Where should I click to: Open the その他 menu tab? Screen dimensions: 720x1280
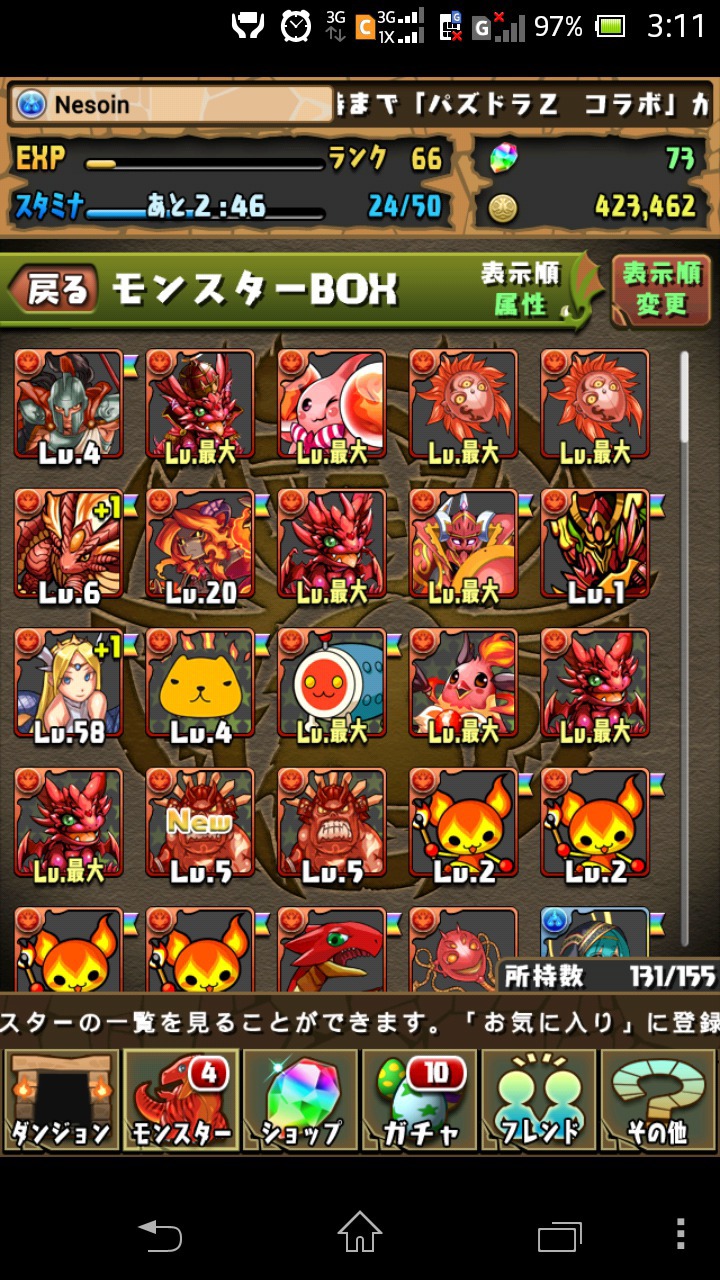[658, 1100]
